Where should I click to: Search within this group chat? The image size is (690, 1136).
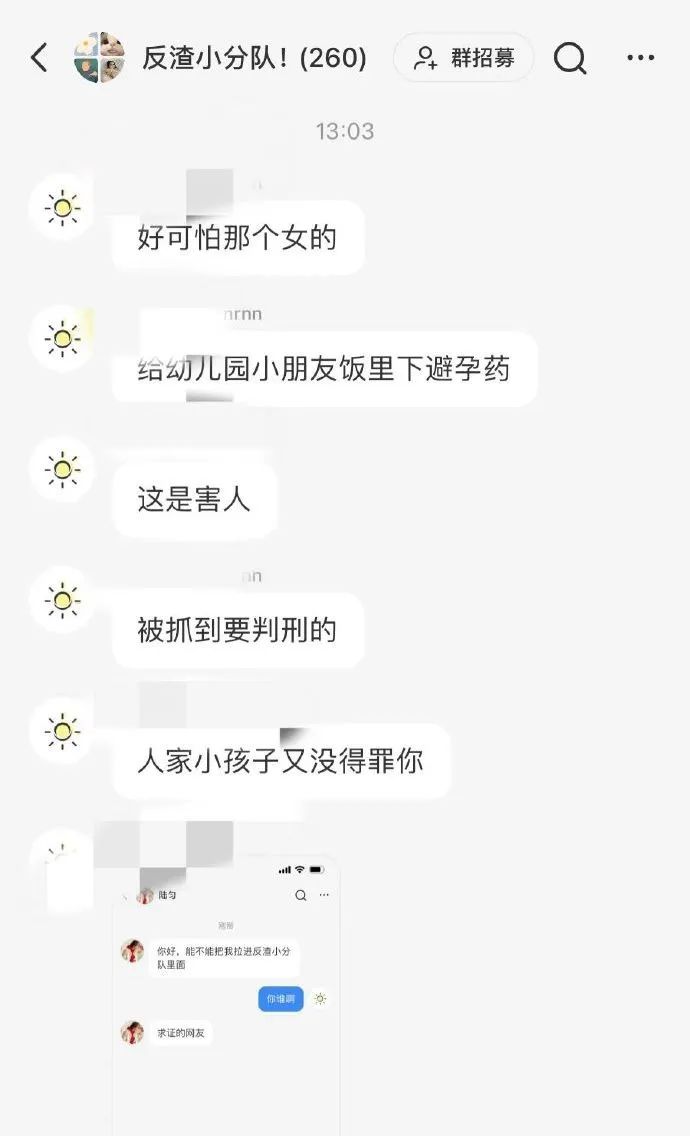570,59
